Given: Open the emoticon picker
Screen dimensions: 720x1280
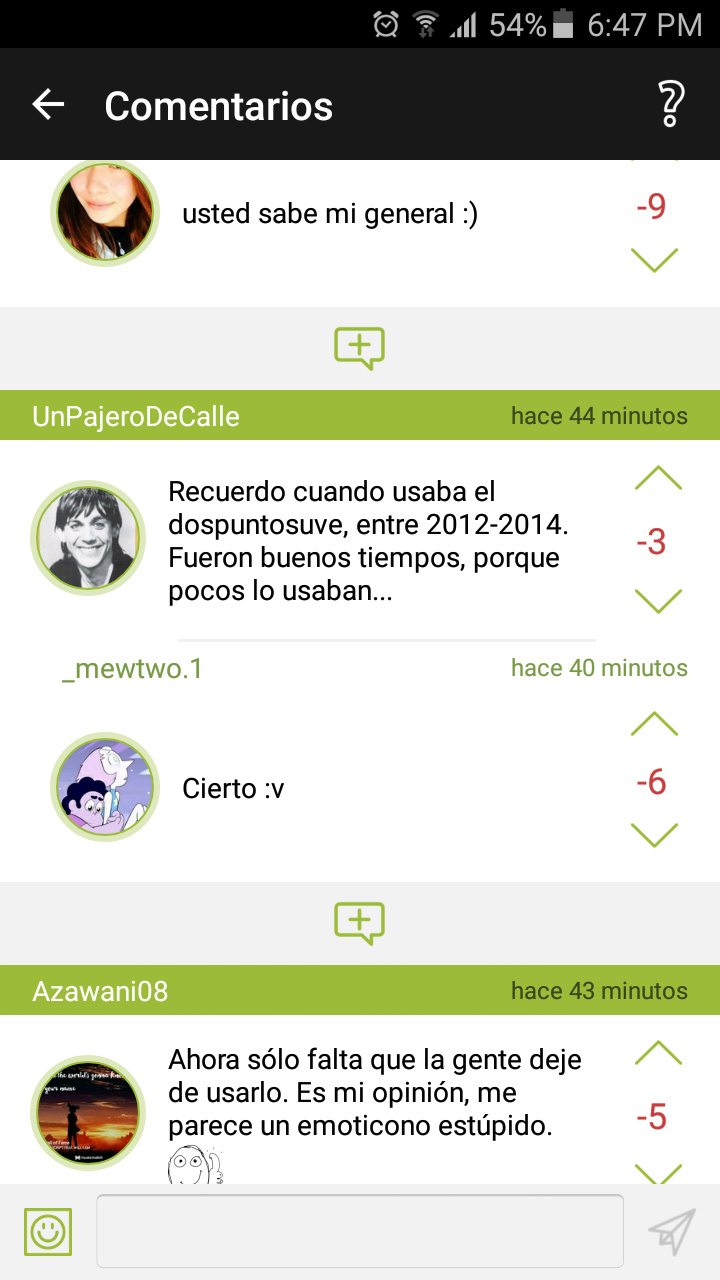Looking at the screenshot, I should (x=48, y=1232).
